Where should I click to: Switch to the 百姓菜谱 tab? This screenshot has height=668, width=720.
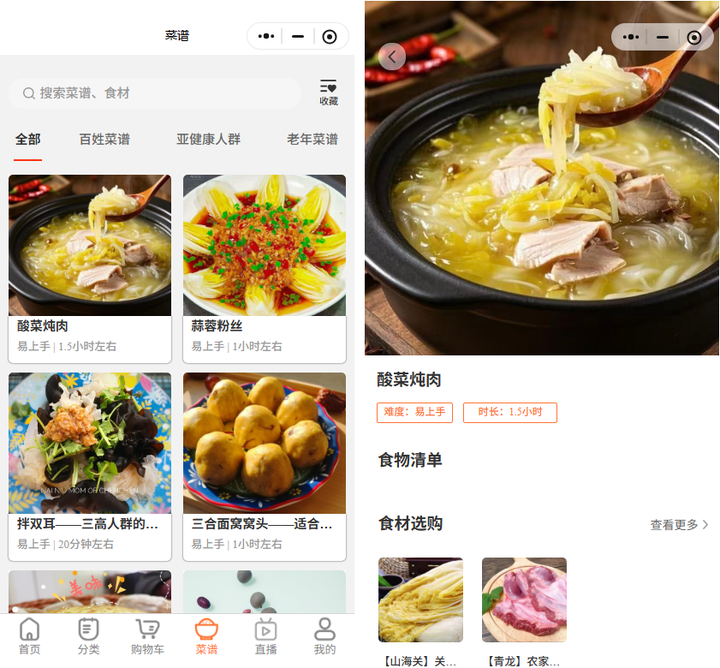click(x=104, y=139)
